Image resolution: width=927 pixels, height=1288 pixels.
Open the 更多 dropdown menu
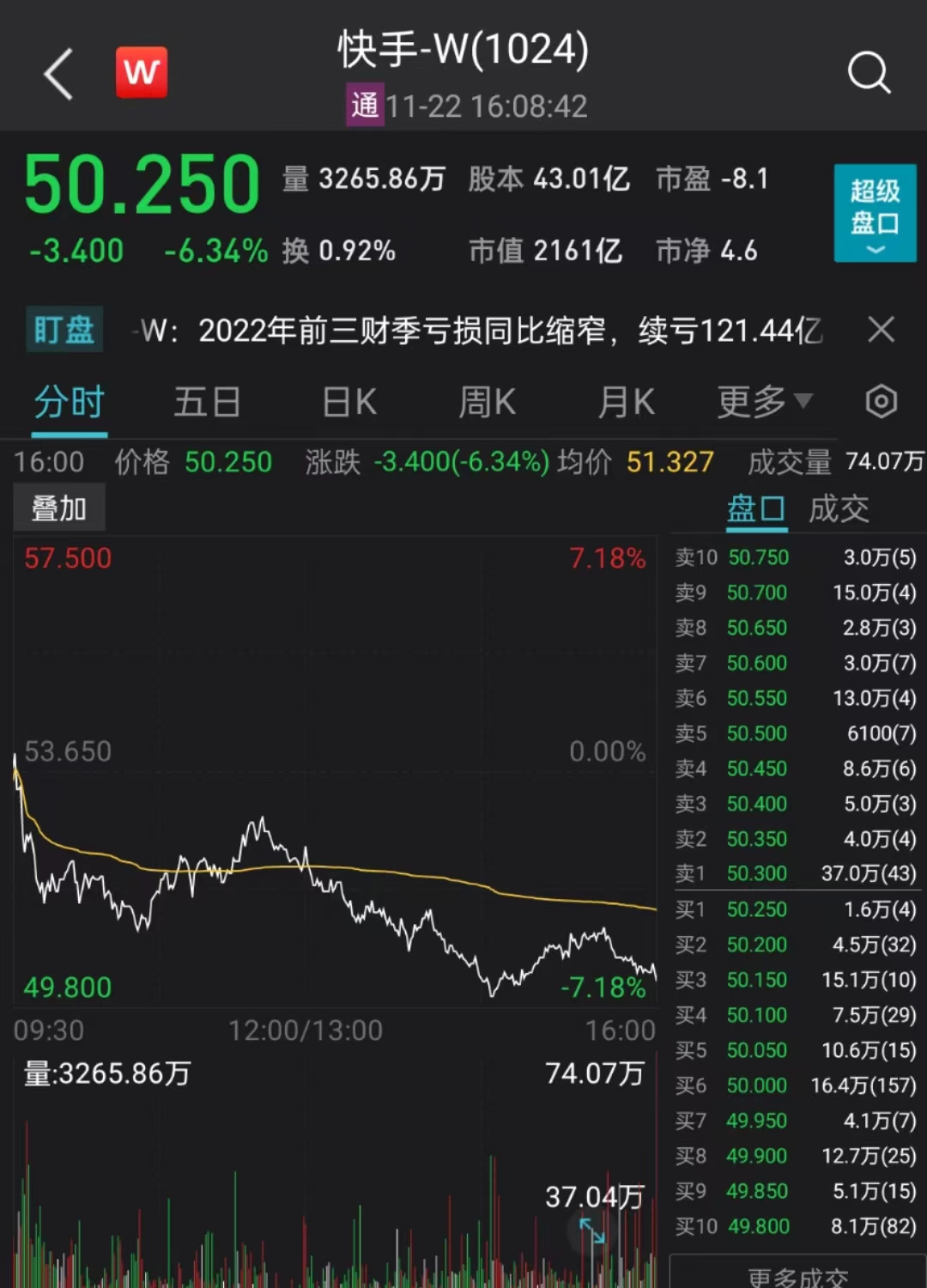click(x=764, y=401)
